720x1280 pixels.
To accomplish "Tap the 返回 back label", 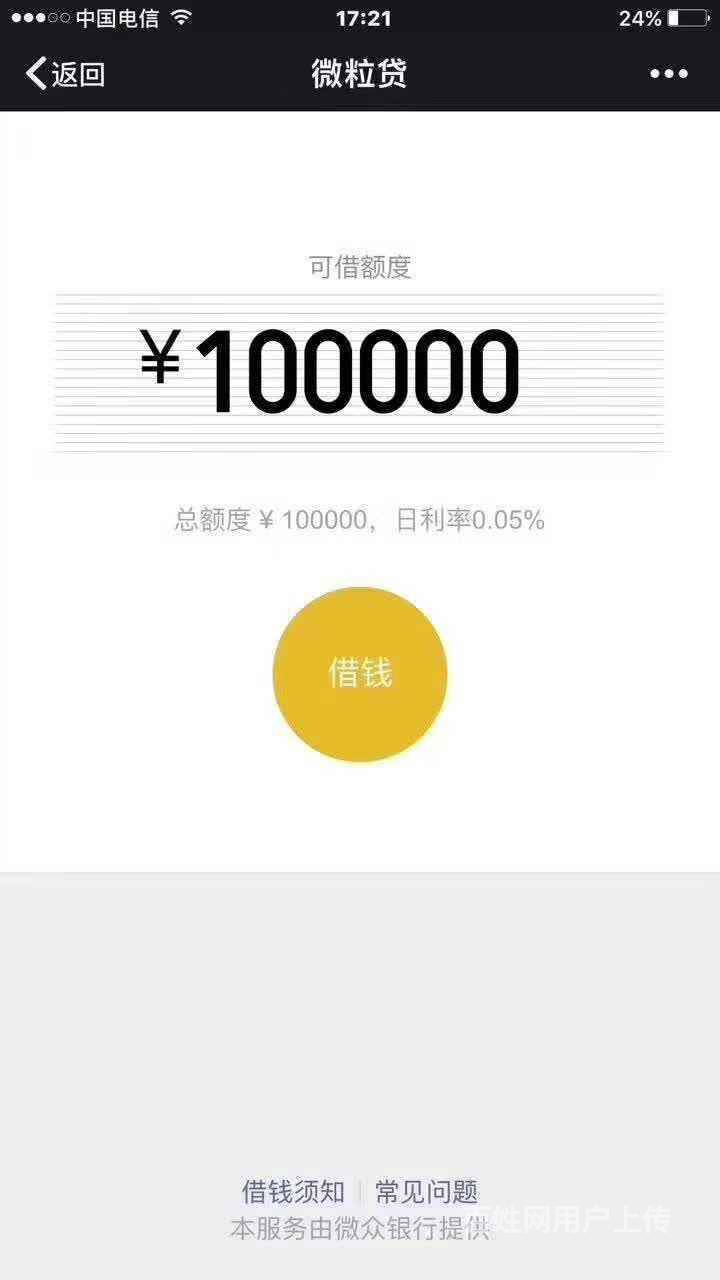I will 78,73.
